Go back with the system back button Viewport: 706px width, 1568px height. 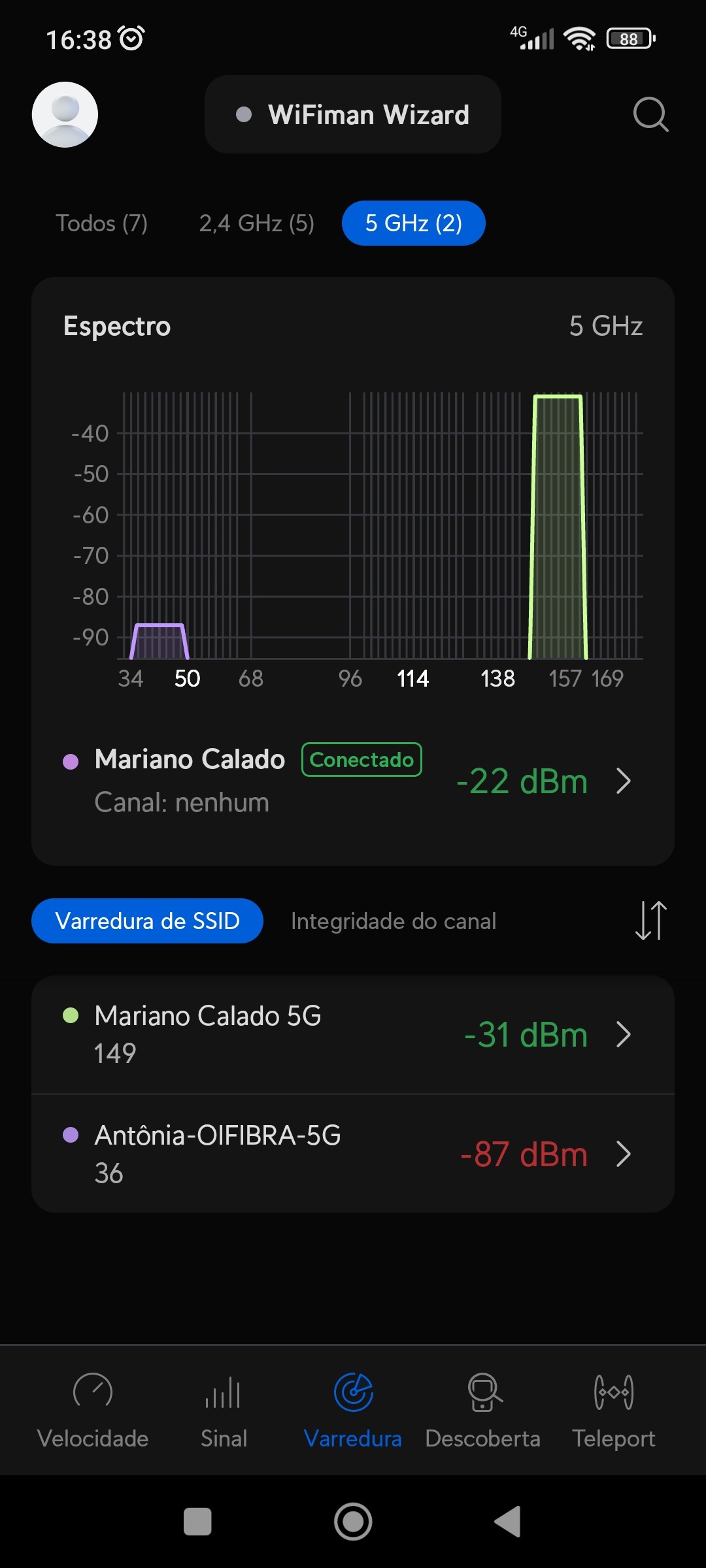tap(508, 1522)
